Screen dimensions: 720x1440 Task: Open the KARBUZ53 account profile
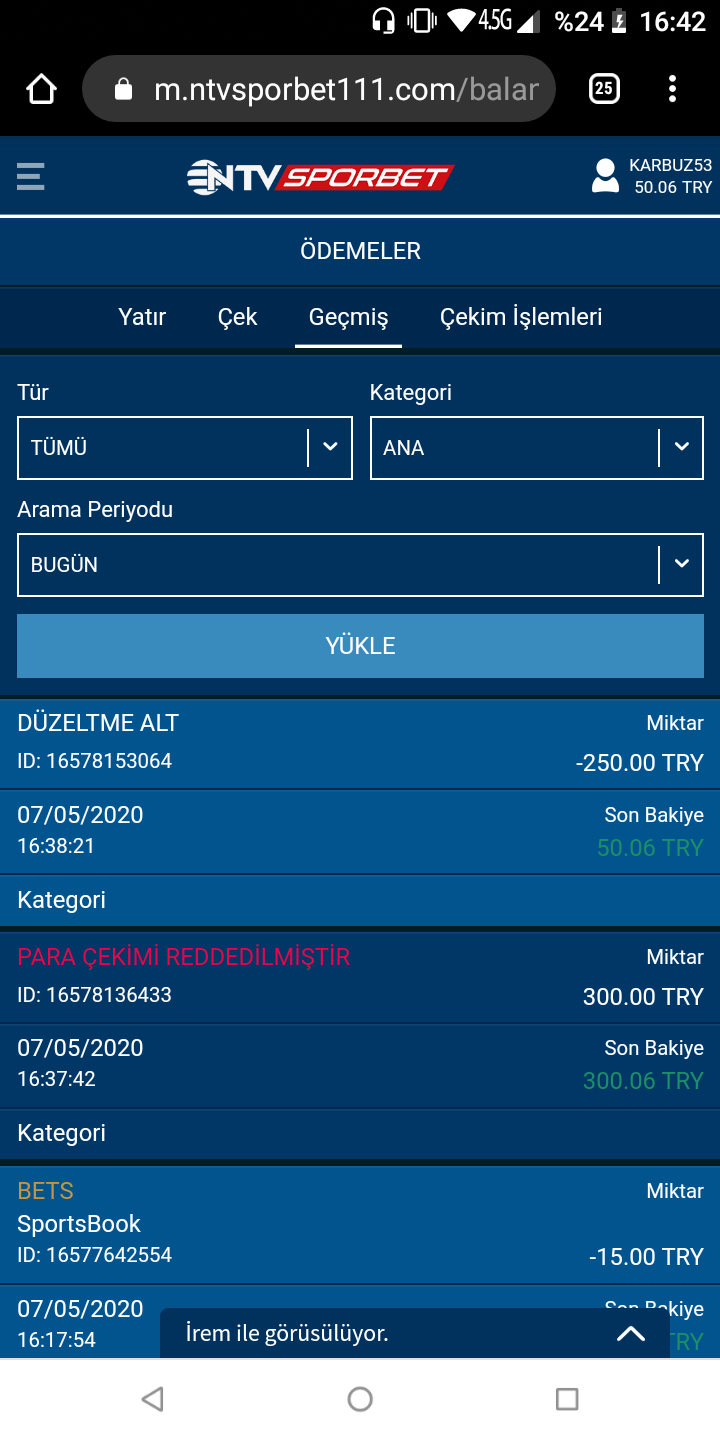point(651,176)
